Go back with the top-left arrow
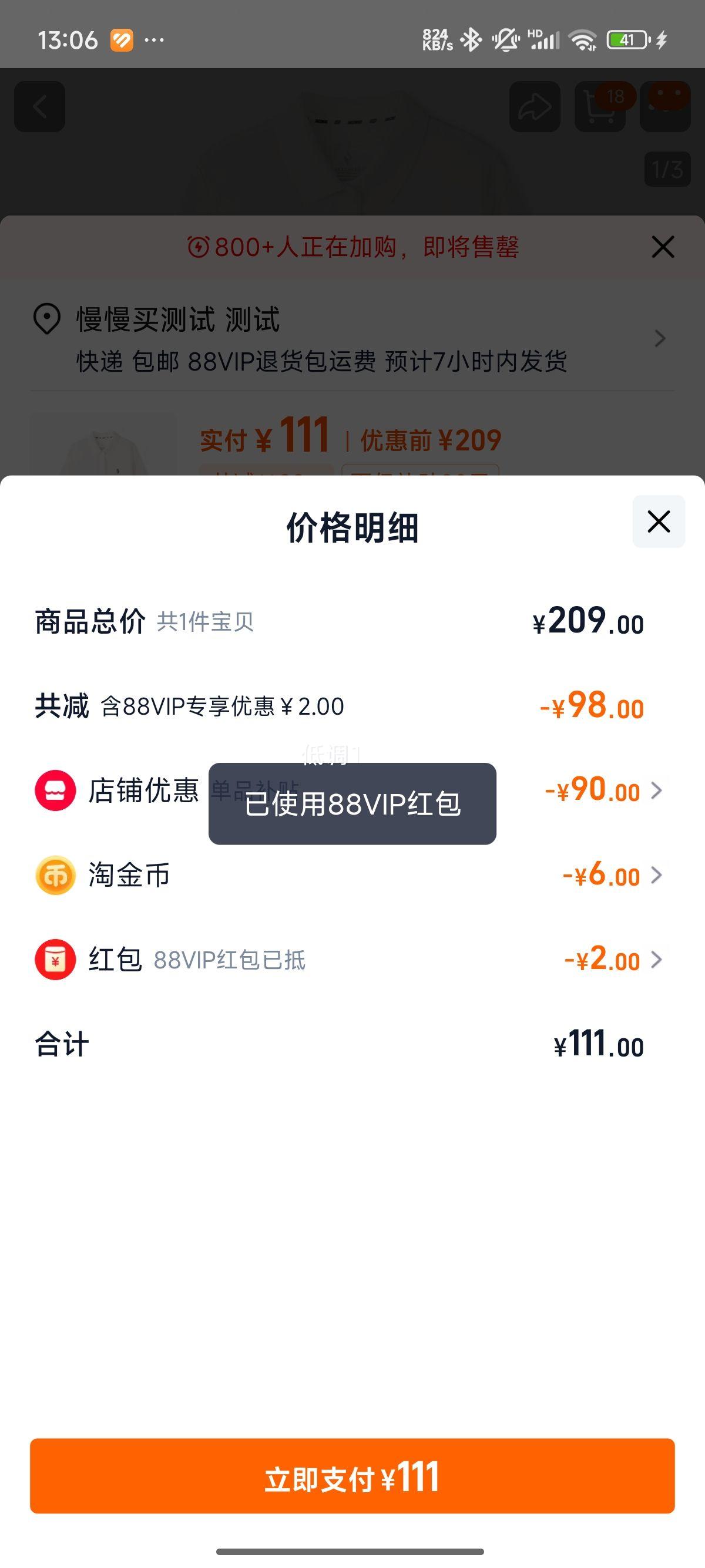705x1568 pixels. click(39, 107)
